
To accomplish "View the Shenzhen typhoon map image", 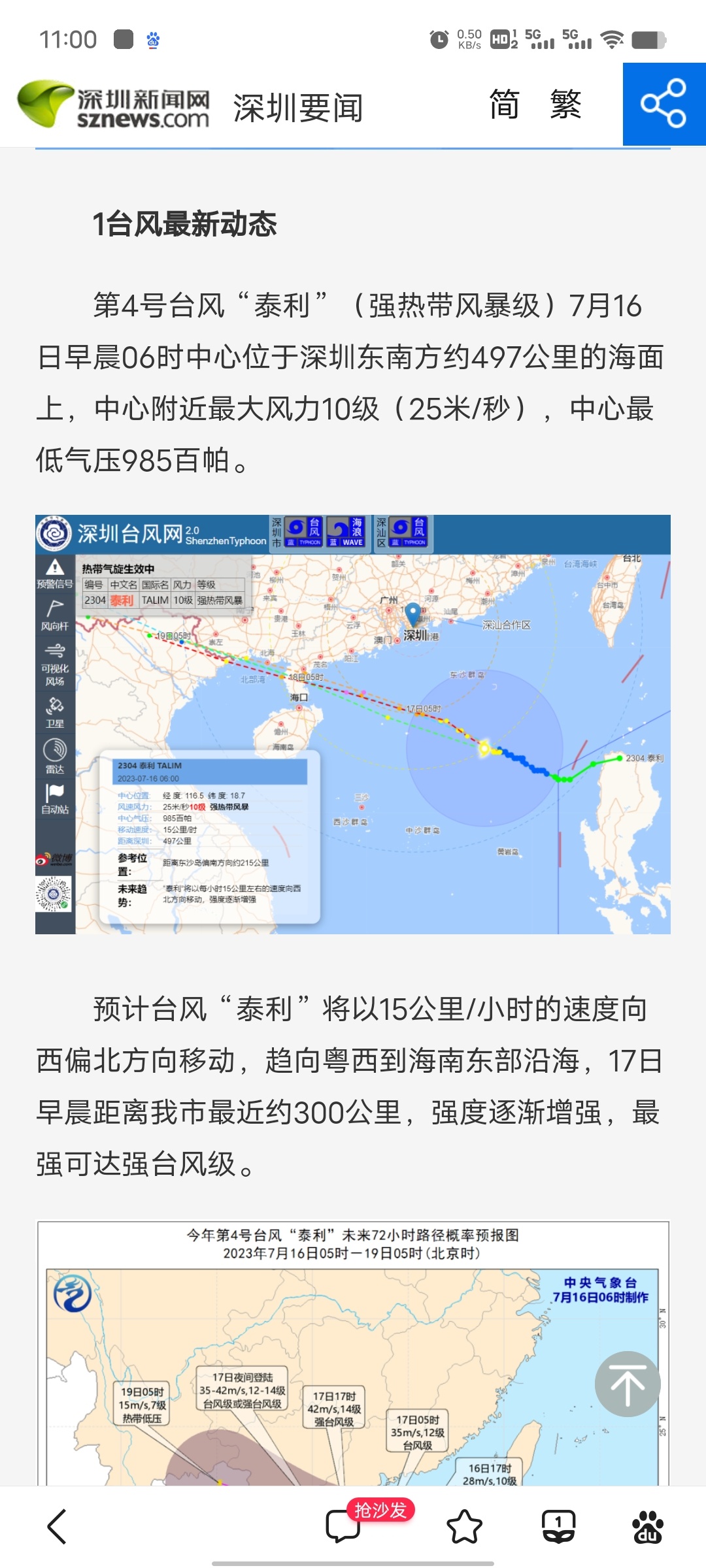I will click(353, 724).
